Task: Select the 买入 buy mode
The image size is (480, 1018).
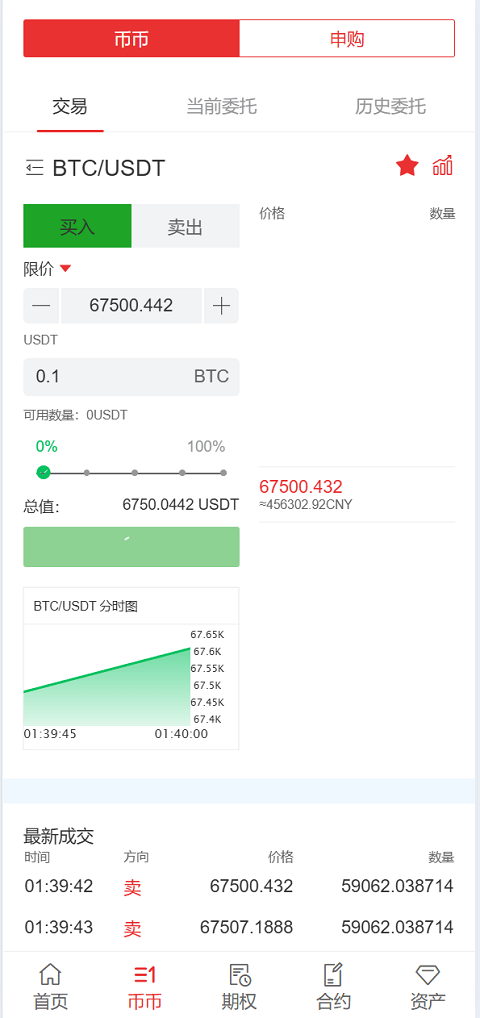Action: pos(77,226)
